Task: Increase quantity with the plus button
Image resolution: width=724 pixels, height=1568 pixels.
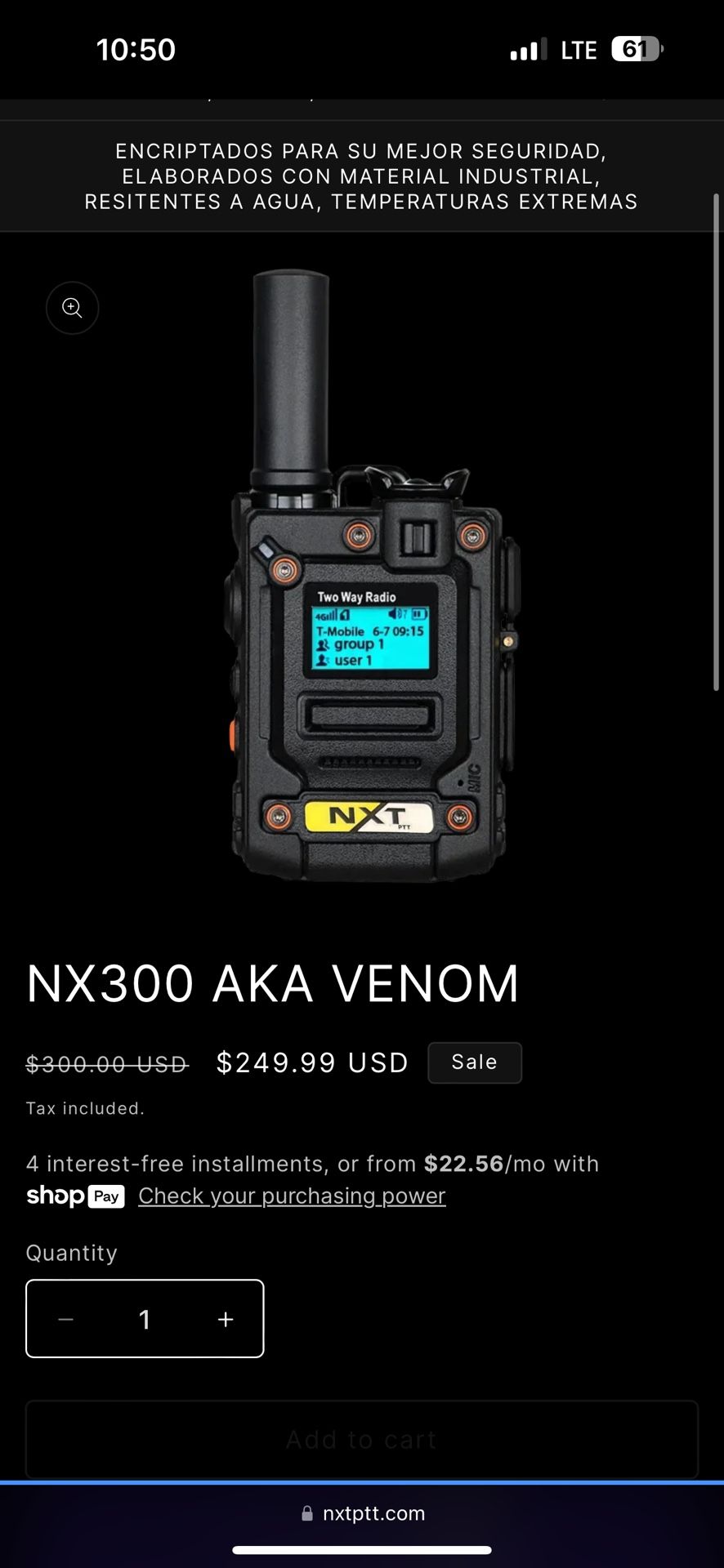Action: click(225, 1319)
